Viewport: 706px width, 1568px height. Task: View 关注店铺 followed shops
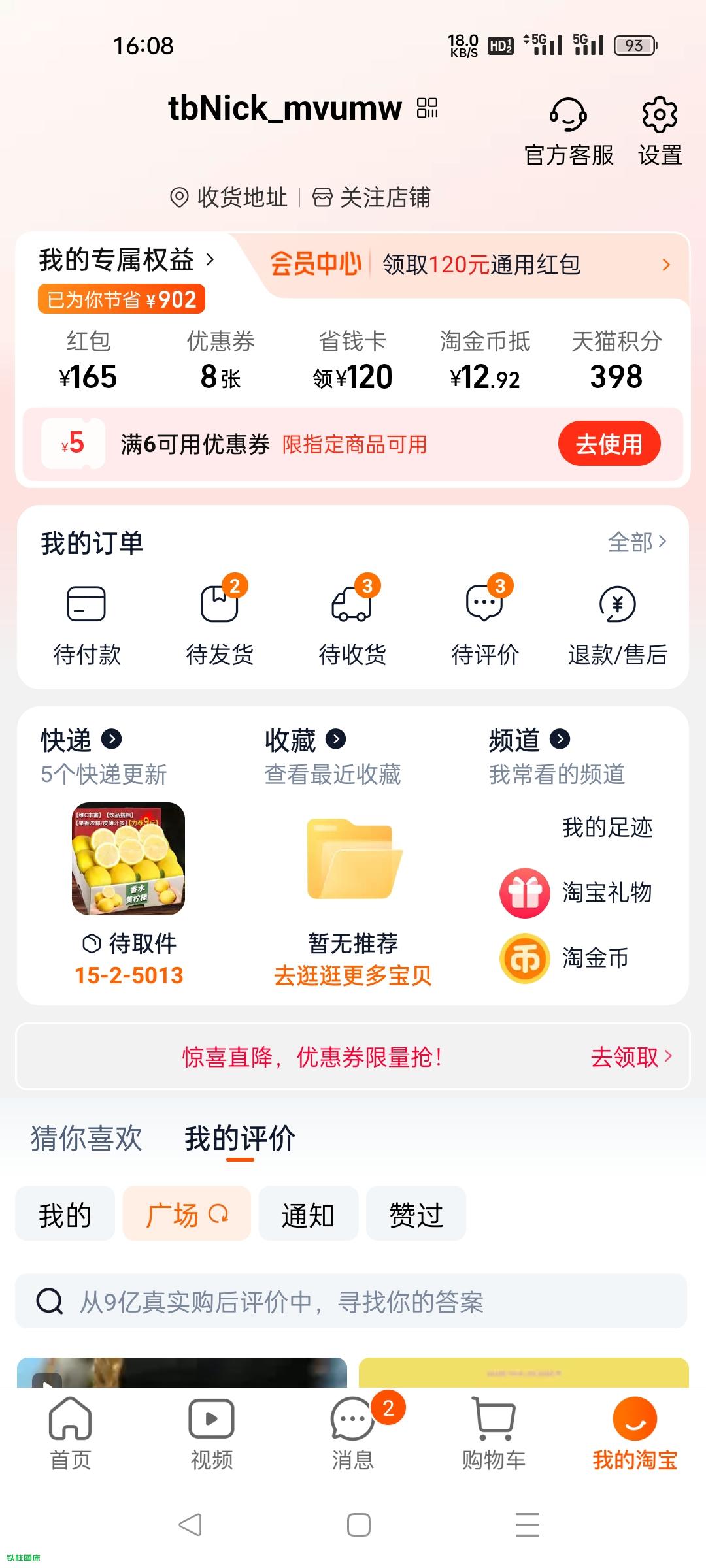pos(372,197)
